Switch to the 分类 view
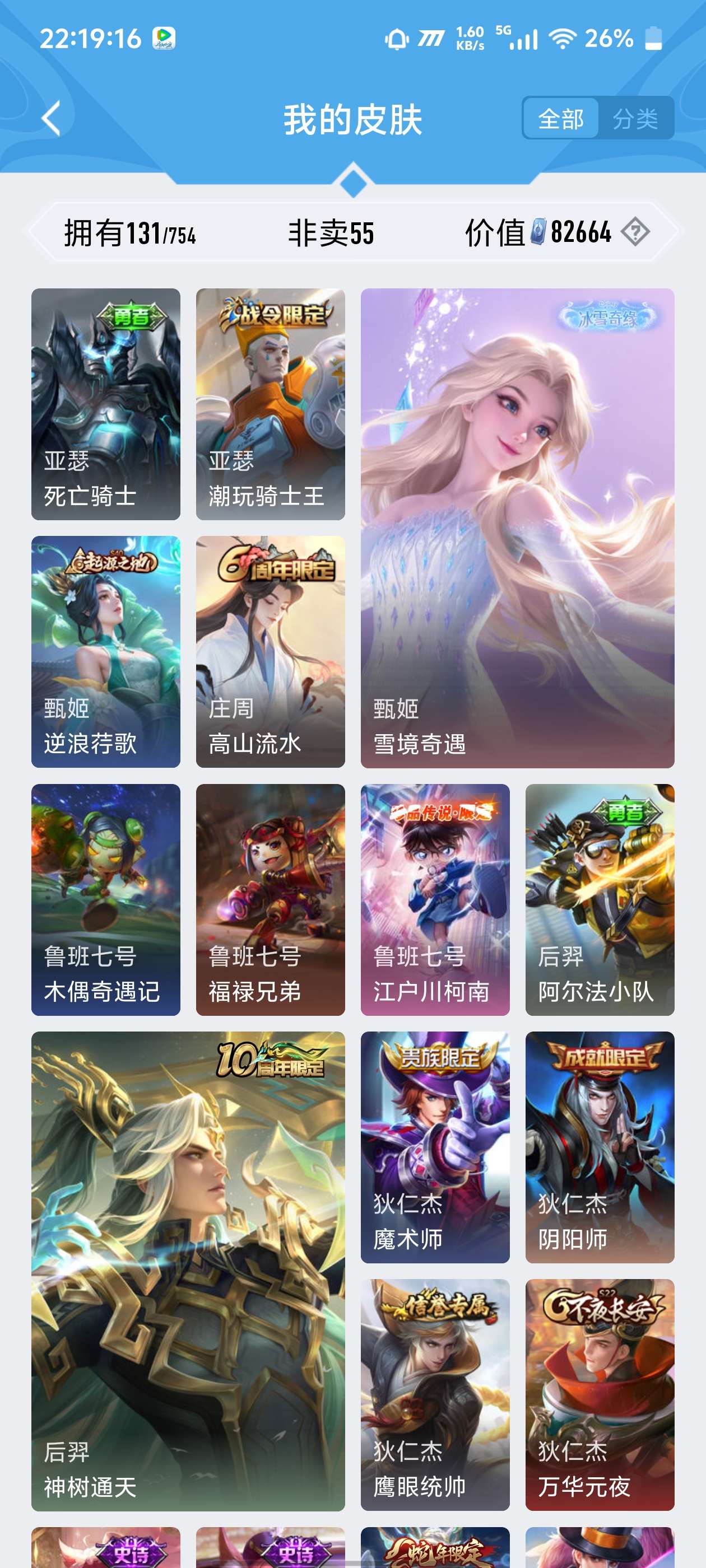 [635, 118]
